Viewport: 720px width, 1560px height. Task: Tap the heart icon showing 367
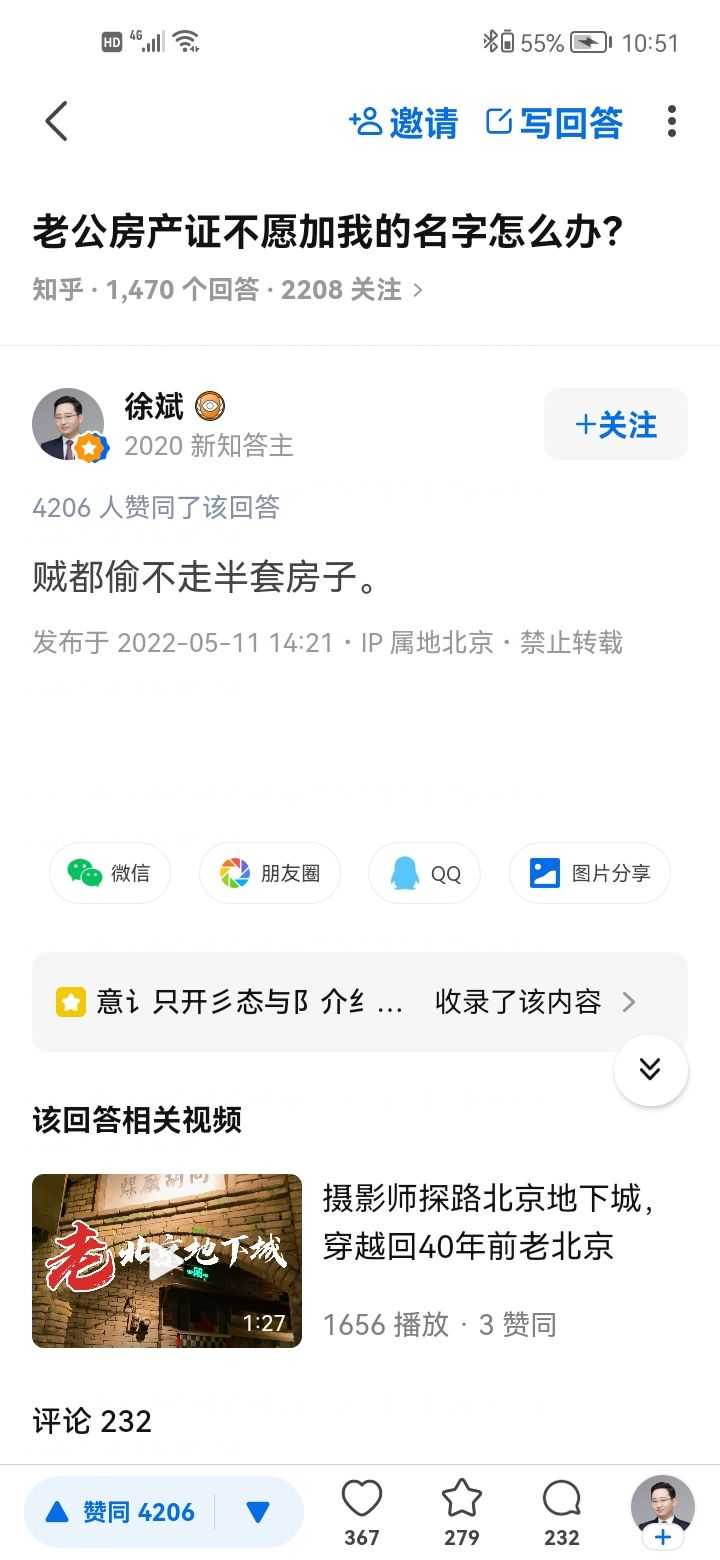pyautogui.click(x=362, y=1510)
